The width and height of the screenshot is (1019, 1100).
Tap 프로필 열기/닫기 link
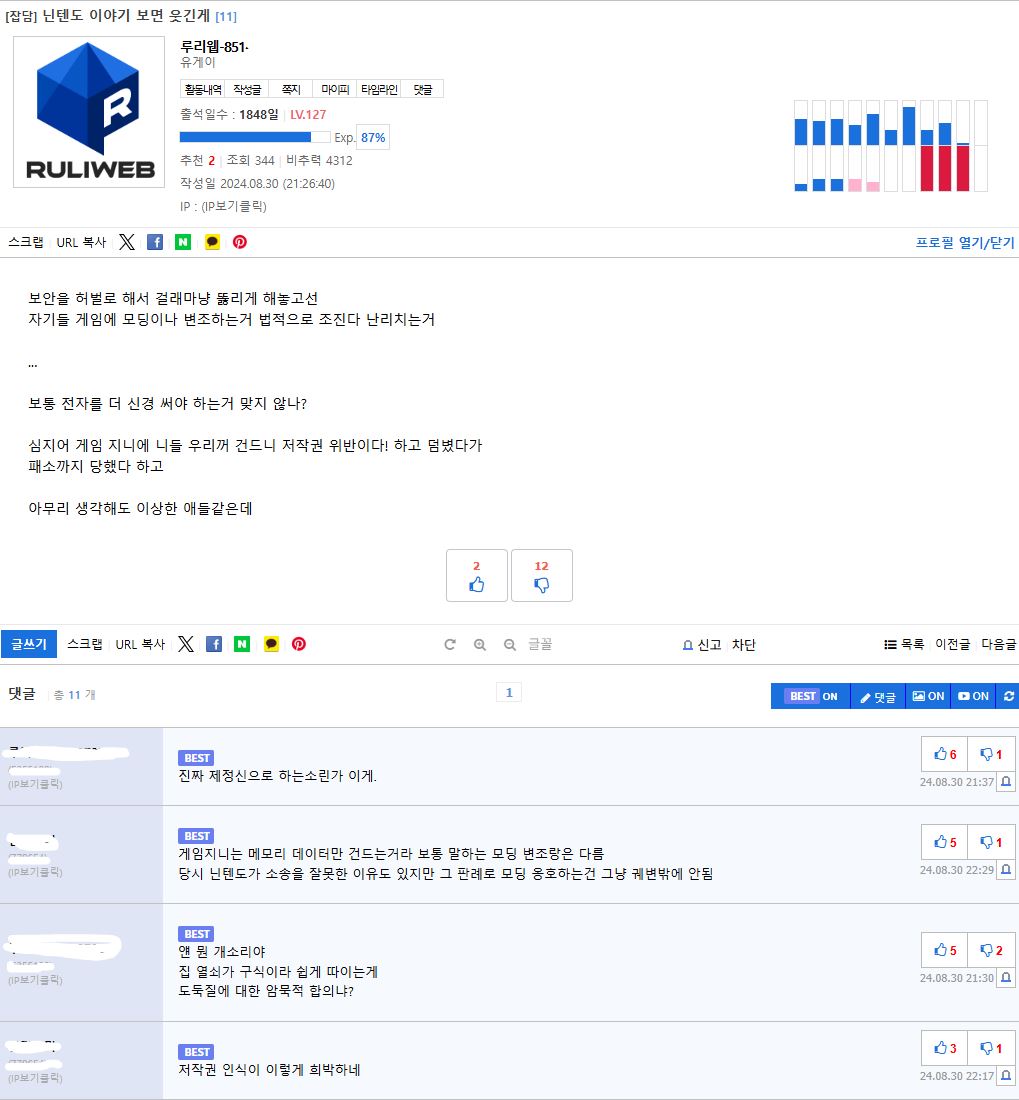965,243
